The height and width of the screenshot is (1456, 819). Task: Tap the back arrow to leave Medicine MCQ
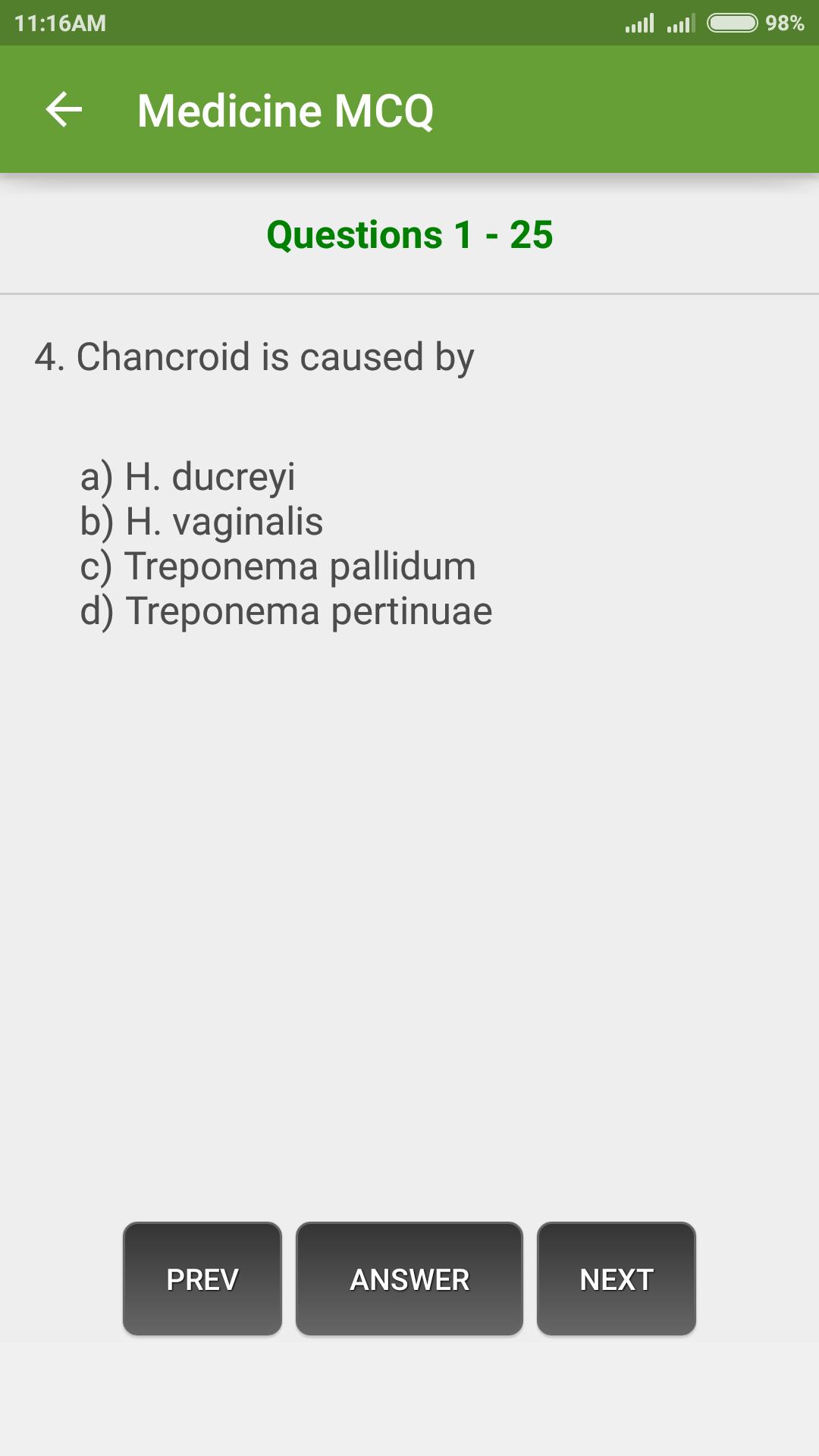click(x=64, y=110)
